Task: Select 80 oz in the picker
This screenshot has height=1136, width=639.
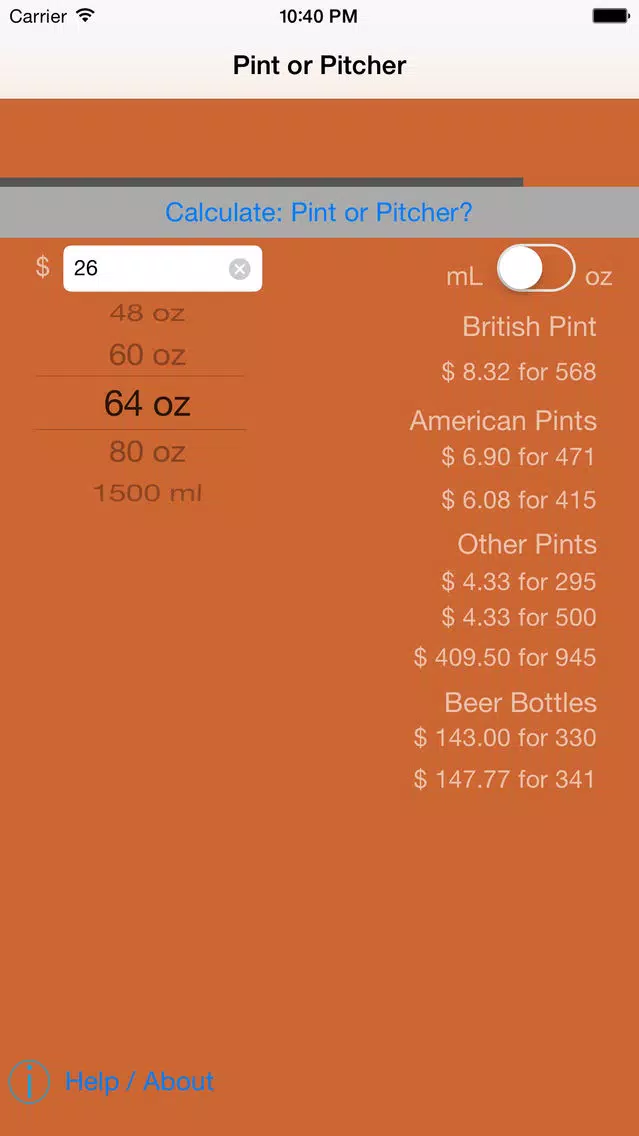Action: pyautogui.click(x=147, y=452)
